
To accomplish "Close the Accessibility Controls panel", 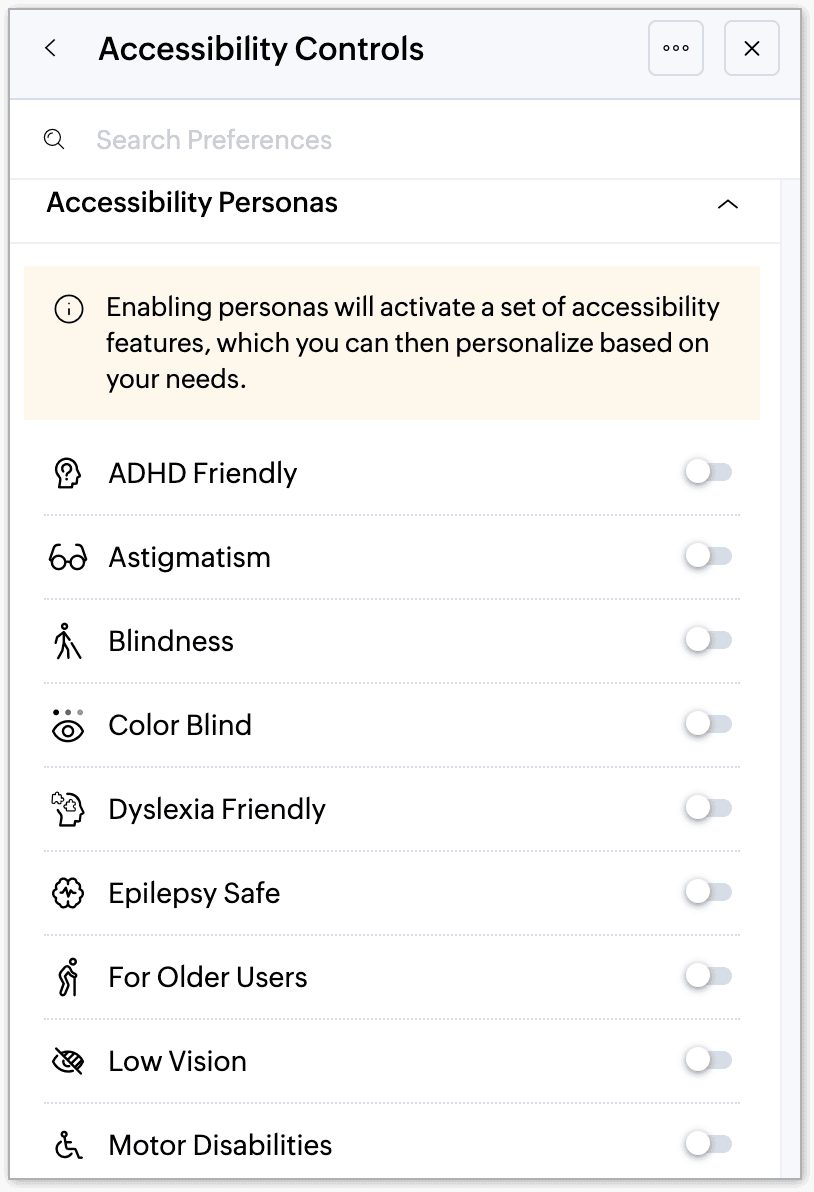I will tap(752, 48).
